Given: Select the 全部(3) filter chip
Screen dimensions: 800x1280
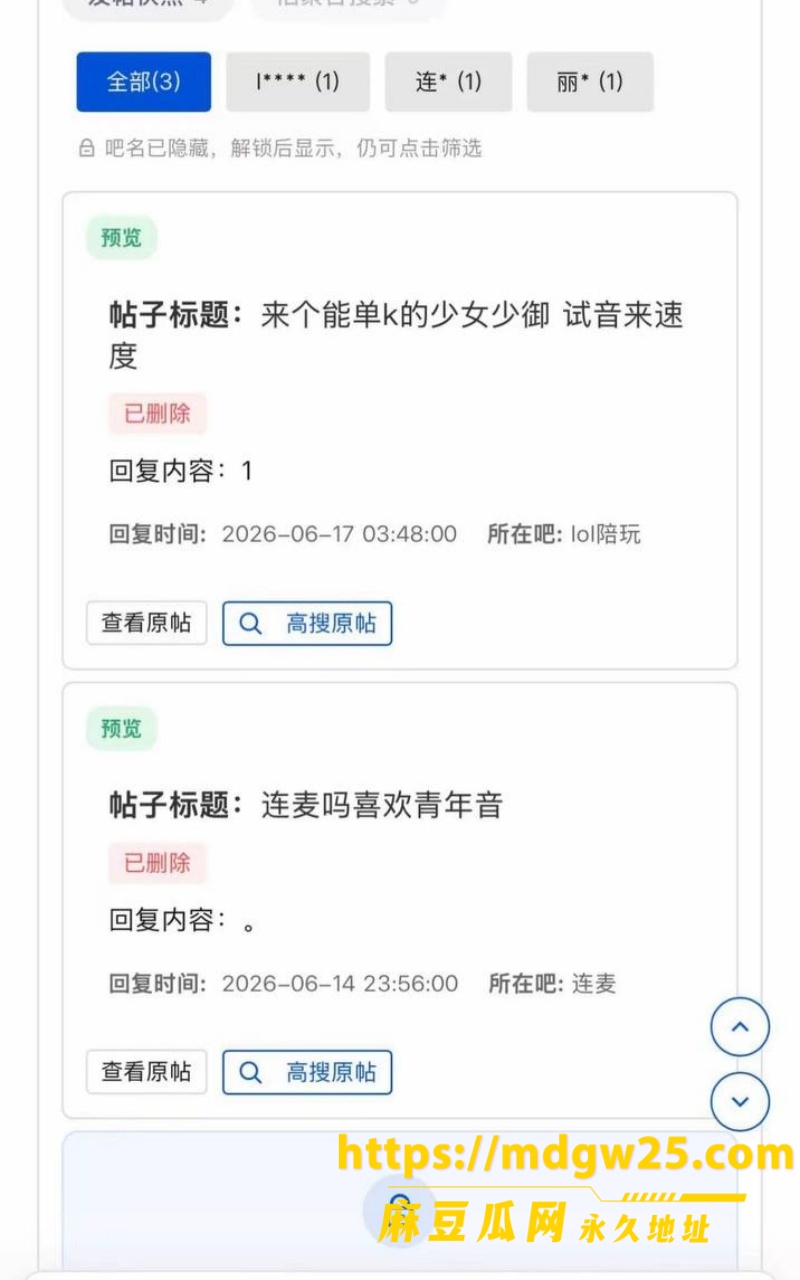Looking at the screenshot, I should point(144,82).
